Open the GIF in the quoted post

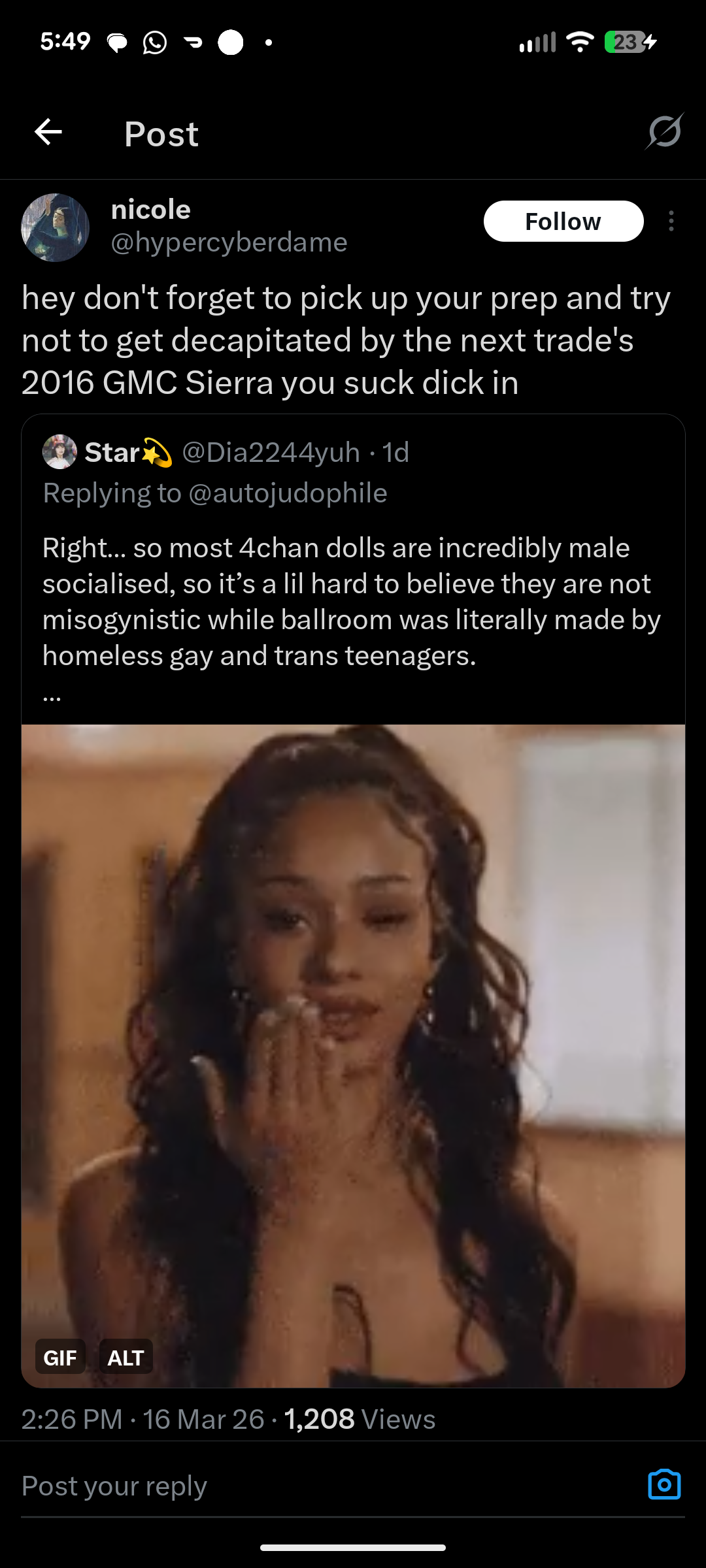coord(353,1045)
